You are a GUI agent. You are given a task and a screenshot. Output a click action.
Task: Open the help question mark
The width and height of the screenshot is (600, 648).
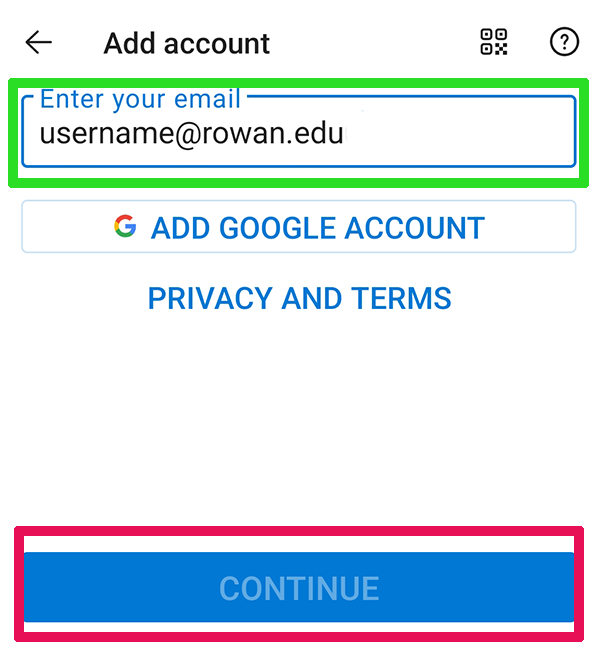(x=564, y=42)
